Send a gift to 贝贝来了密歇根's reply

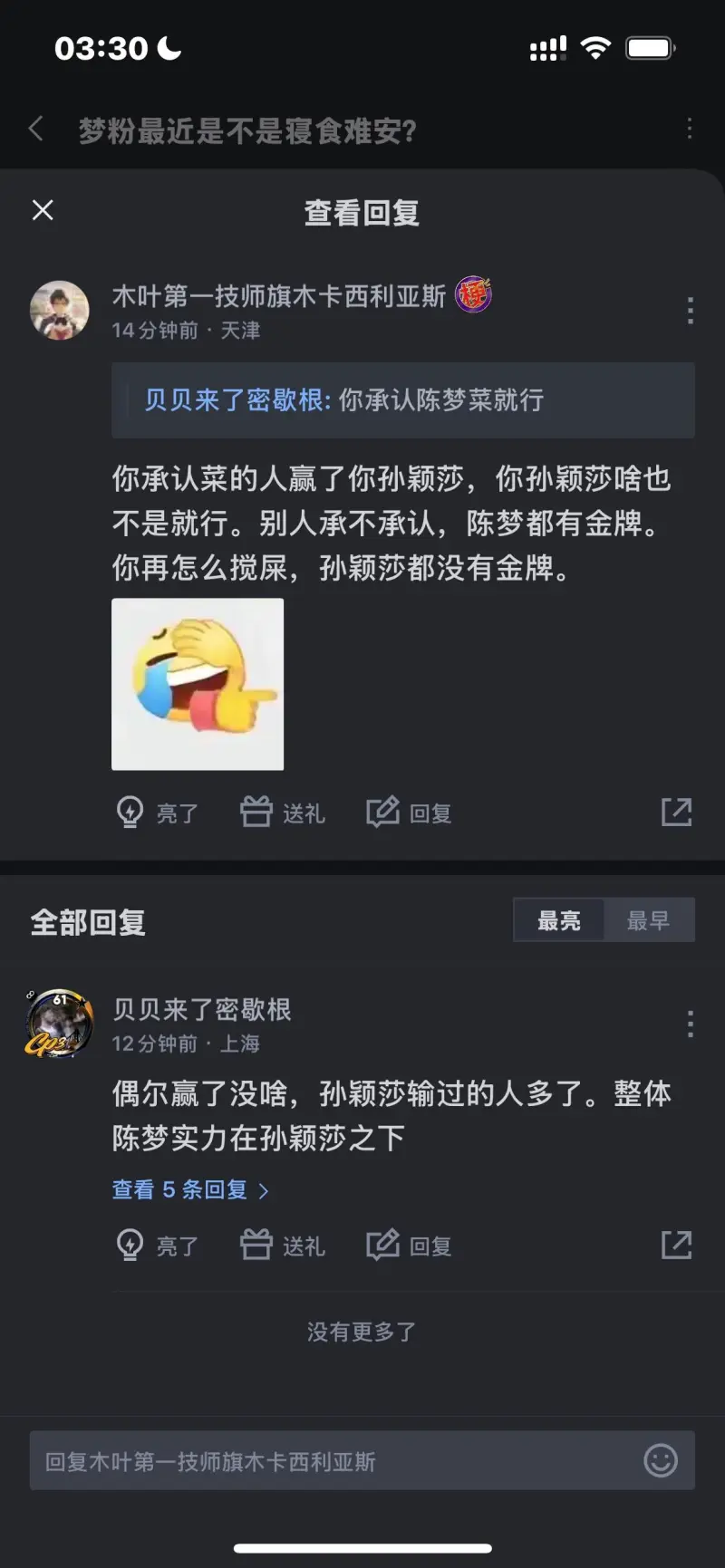[x=283, y=1246]
